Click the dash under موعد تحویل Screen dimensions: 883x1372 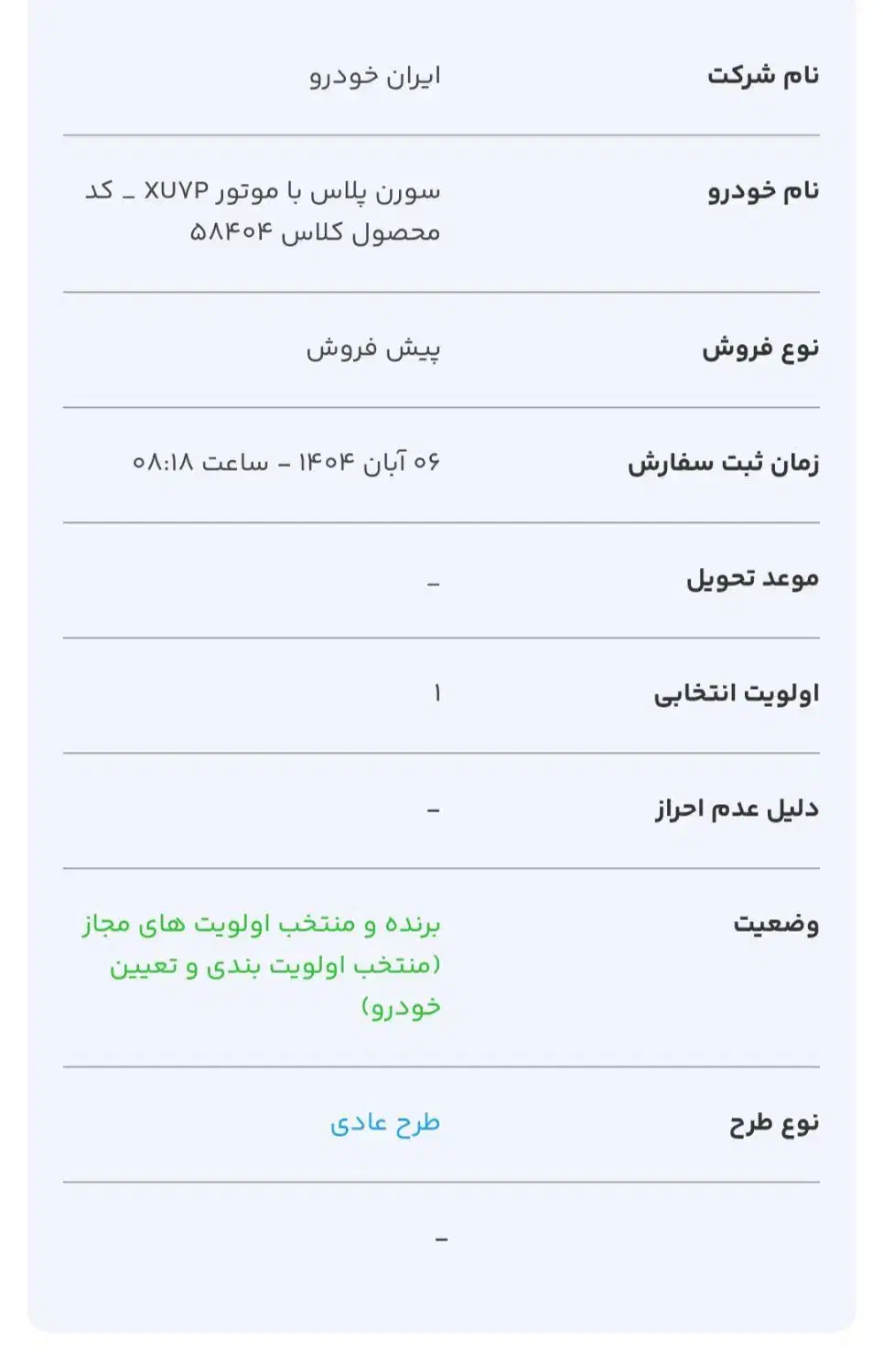click(x=437, y=582)
